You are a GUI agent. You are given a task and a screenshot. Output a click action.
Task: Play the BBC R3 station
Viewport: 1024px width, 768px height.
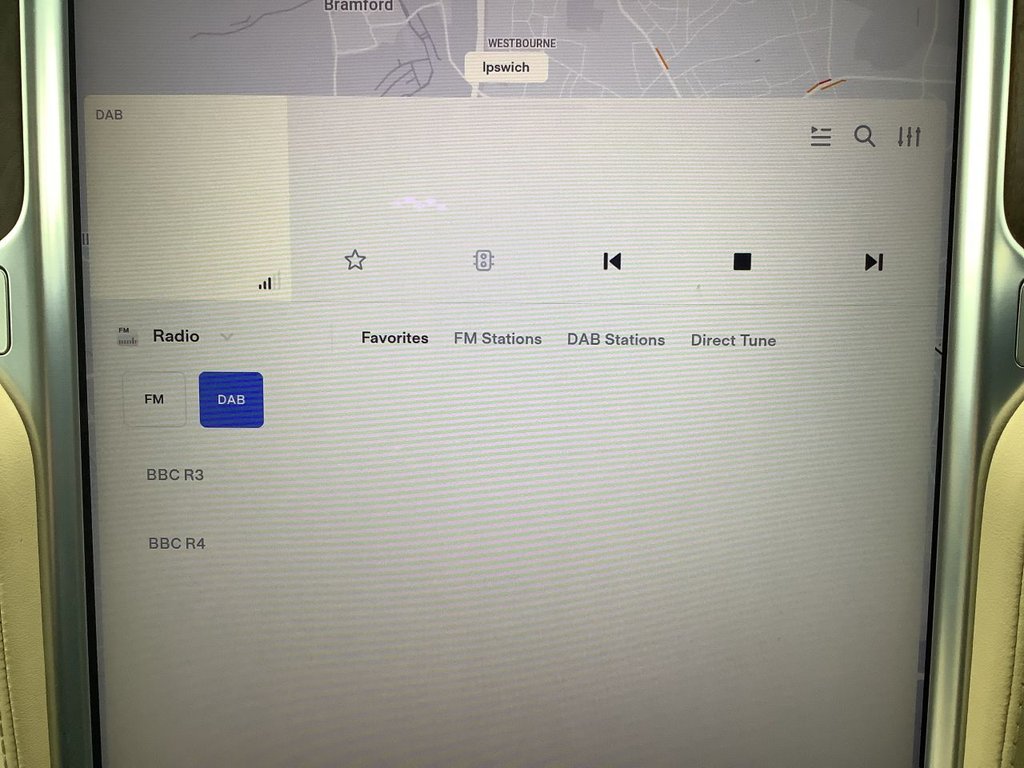175,475
